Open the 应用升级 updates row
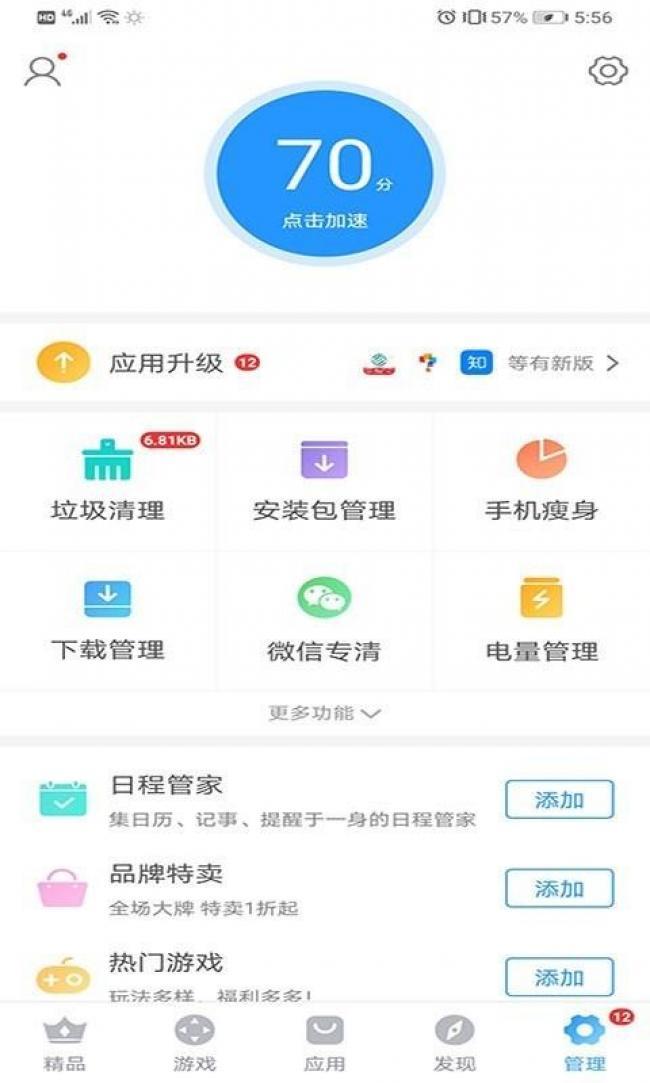The height and width of the screenshot is (1083, 650). click(x=324, y=363)
